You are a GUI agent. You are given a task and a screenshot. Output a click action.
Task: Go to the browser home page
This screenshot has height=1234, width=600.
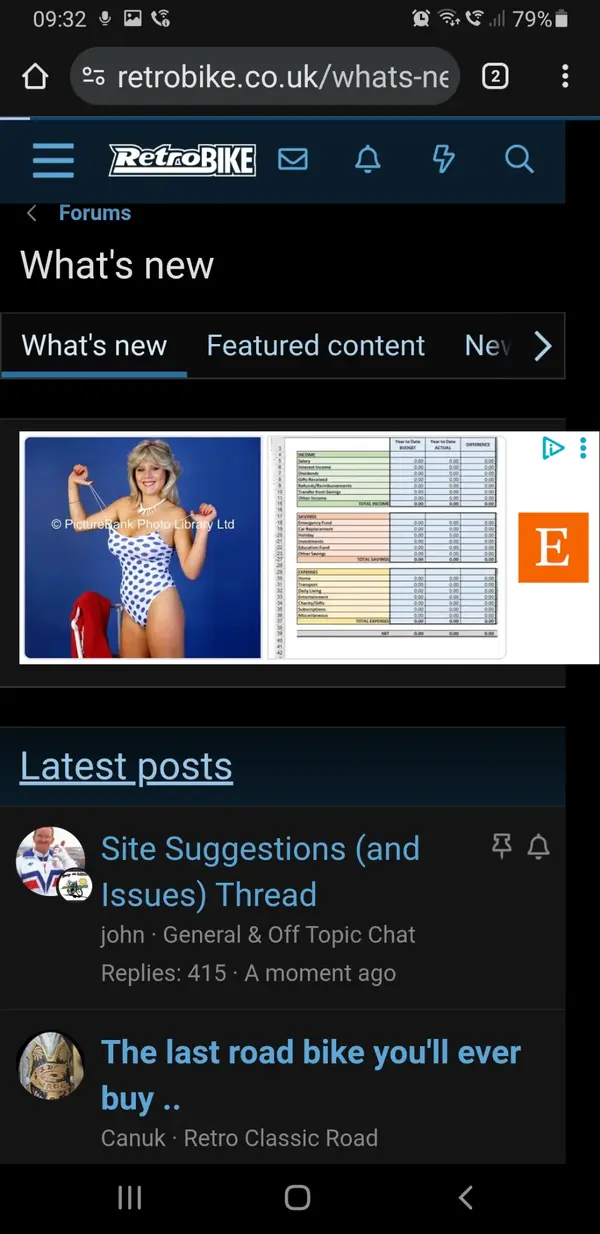(x=35, y=77)
